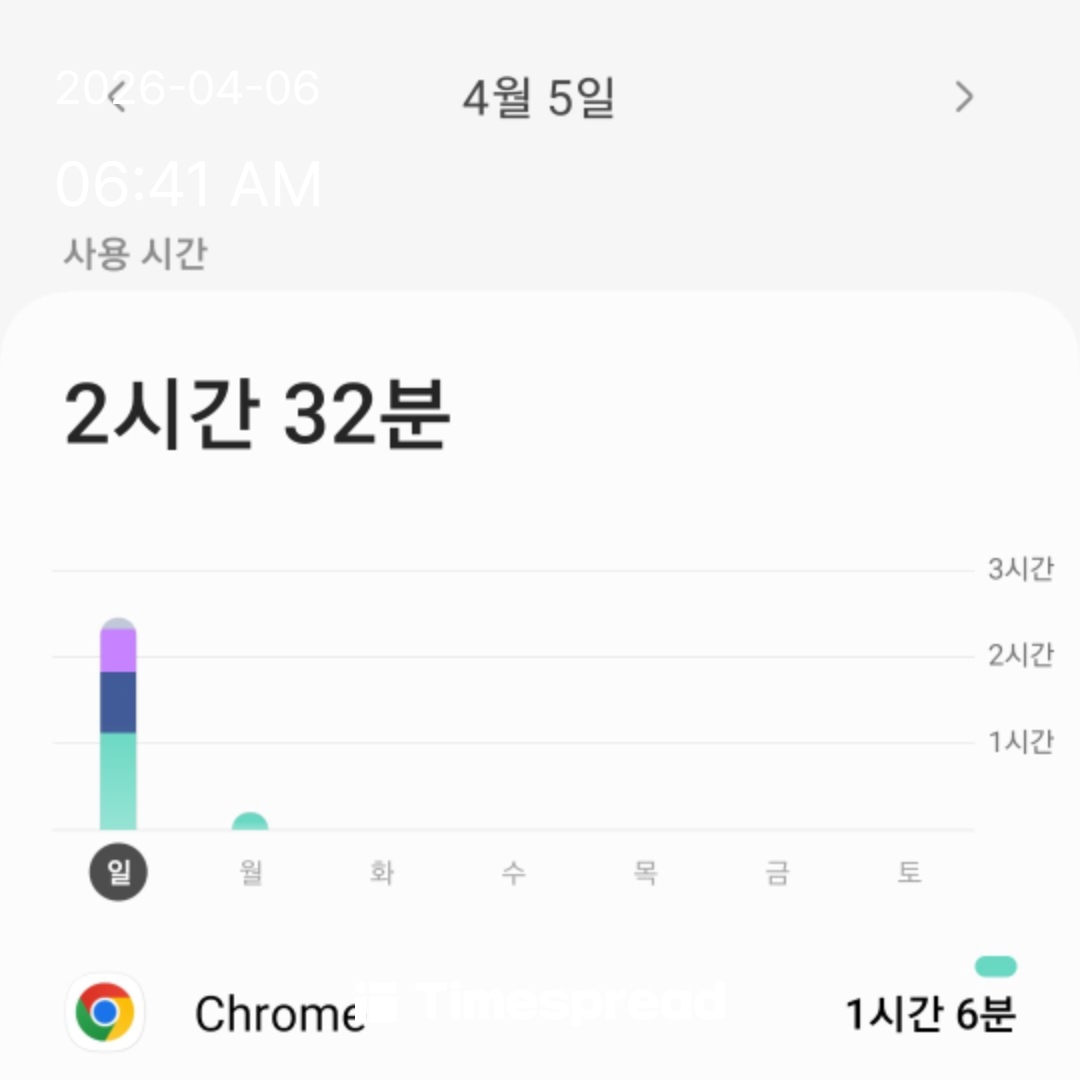Select Tuesday (화) in the chart
The width and height of the screenshot is (1080, 1080).
point(381,873)
